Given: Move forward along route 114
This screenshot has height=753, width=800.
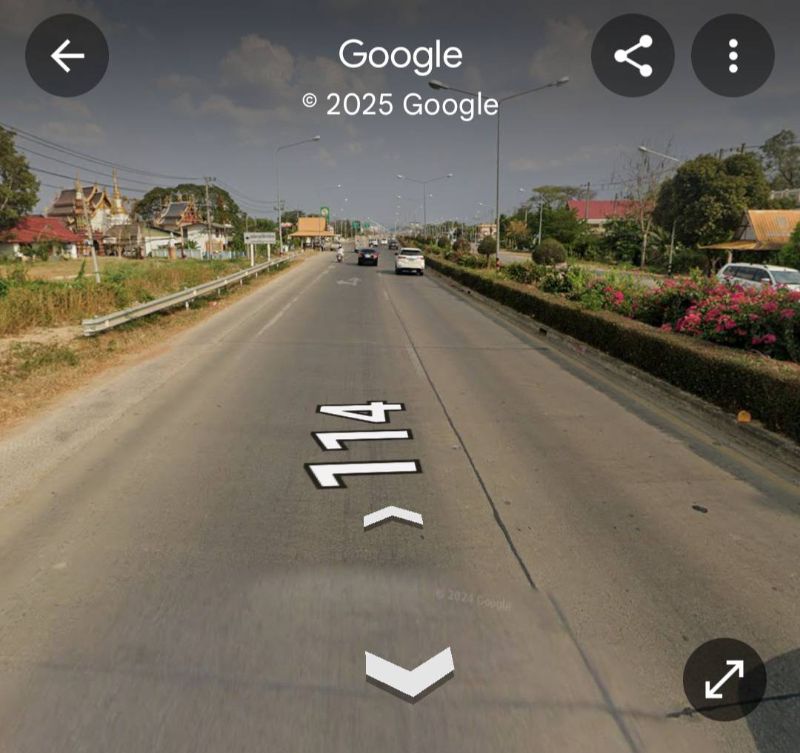Looking at the screenshot, I should point(393,518).
